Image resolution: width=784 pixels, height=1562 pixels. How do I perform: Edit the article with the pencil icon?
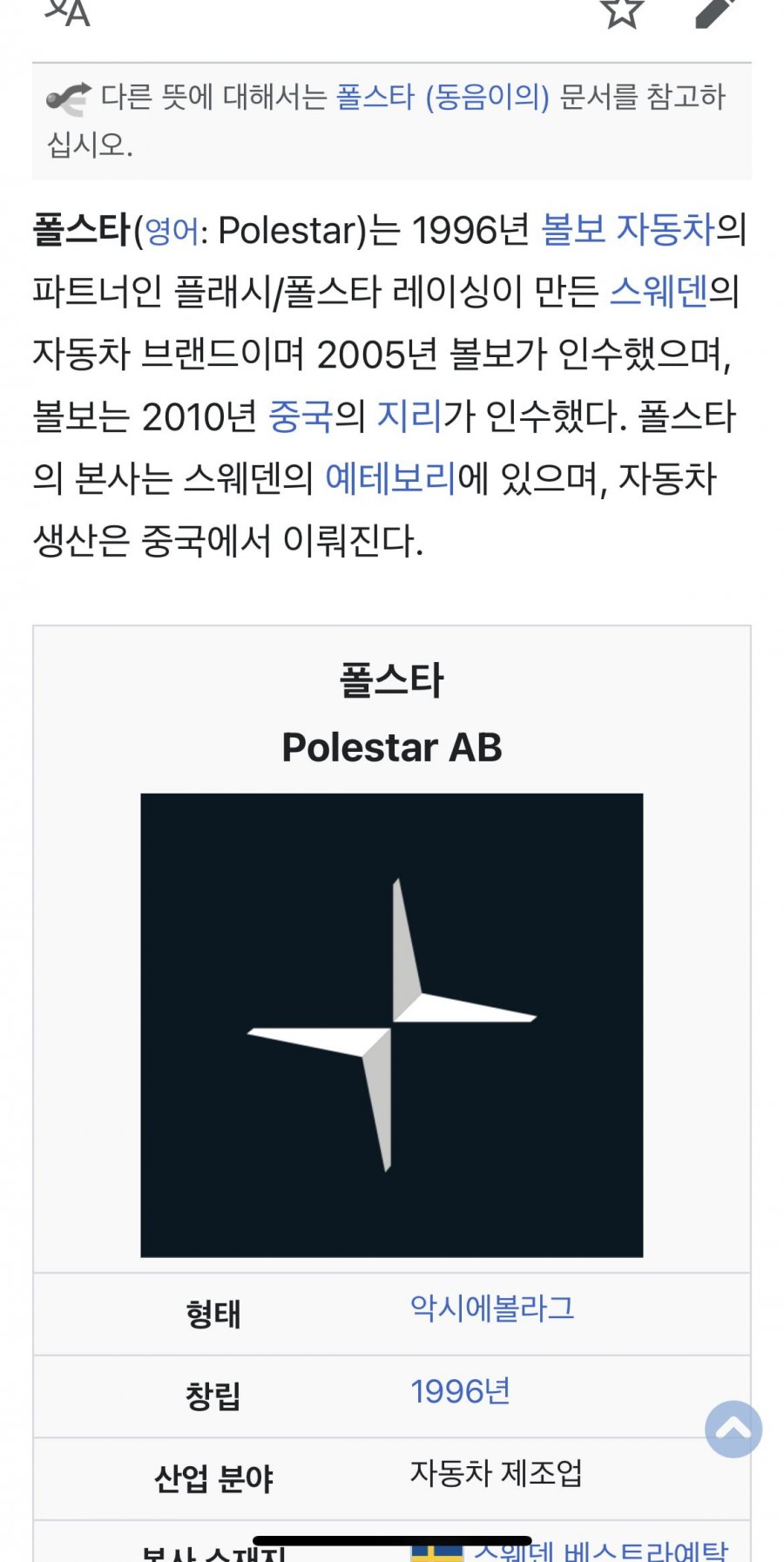[716, 10]
